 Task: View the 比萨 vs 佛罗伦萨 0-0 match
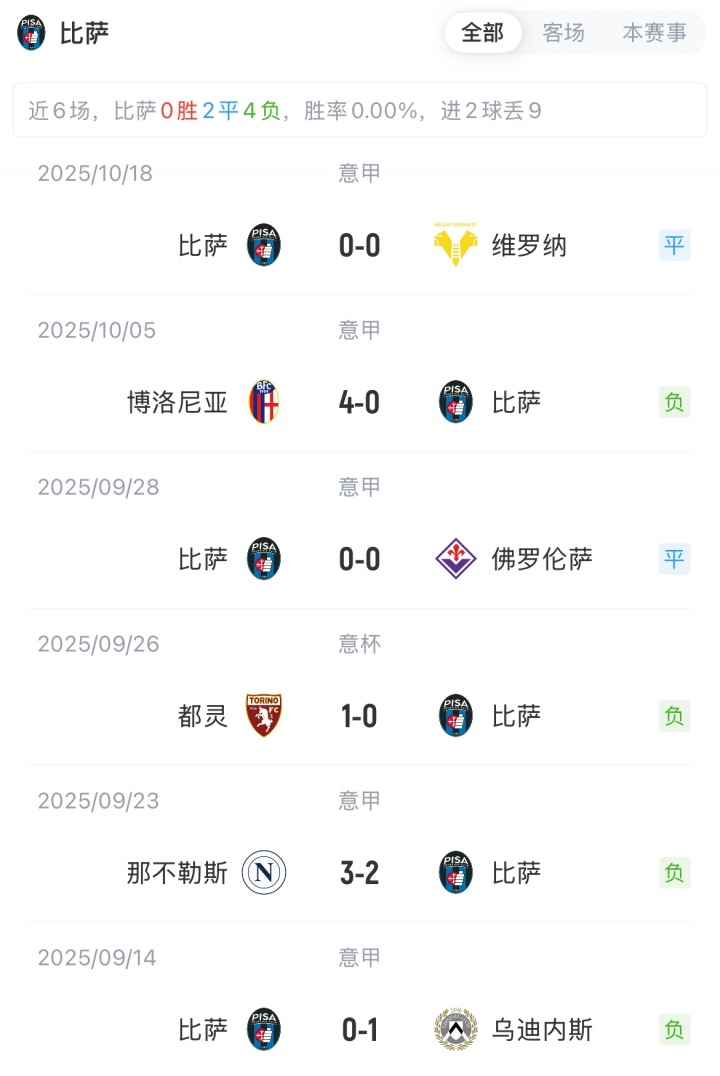coord(359,558)
